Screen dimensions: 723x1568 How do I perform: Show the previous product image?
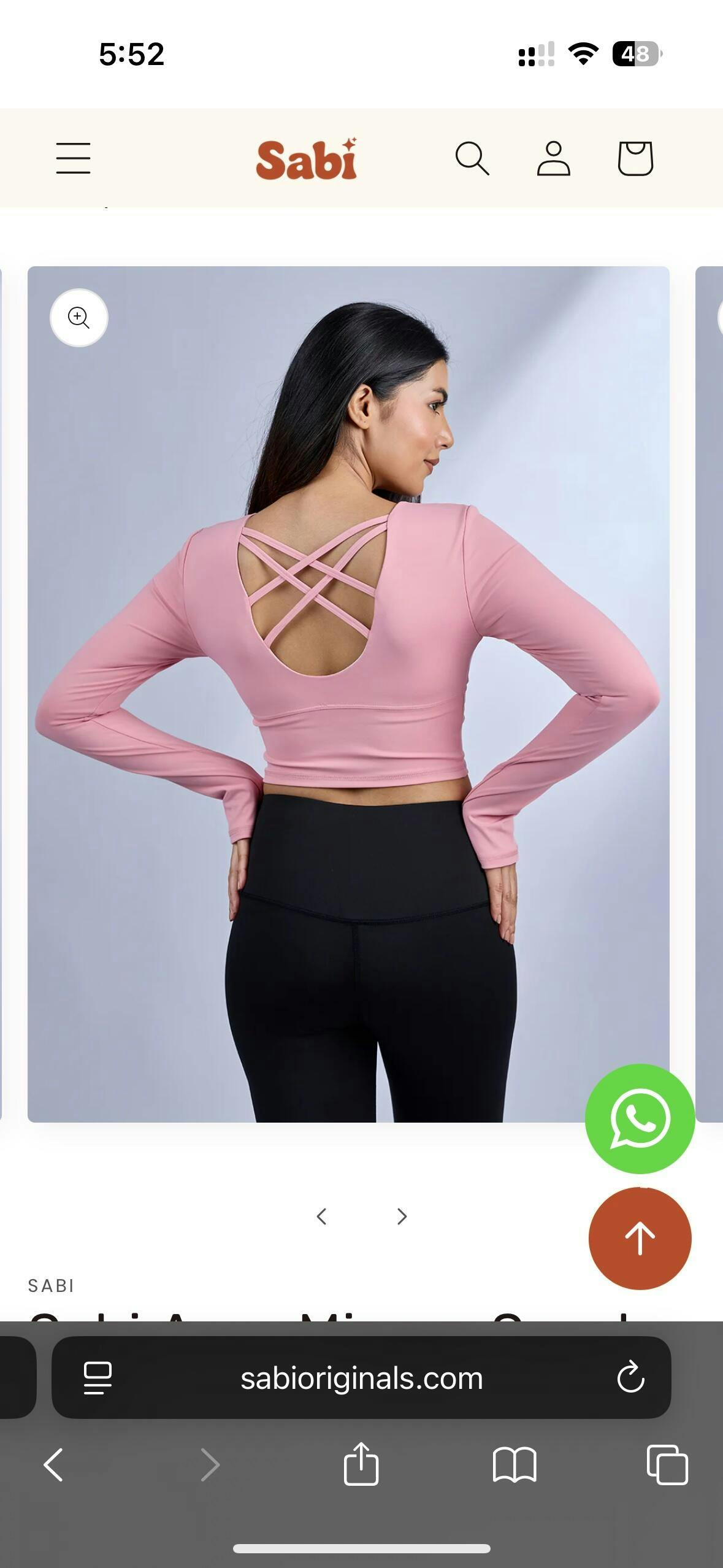(321, 1216)
